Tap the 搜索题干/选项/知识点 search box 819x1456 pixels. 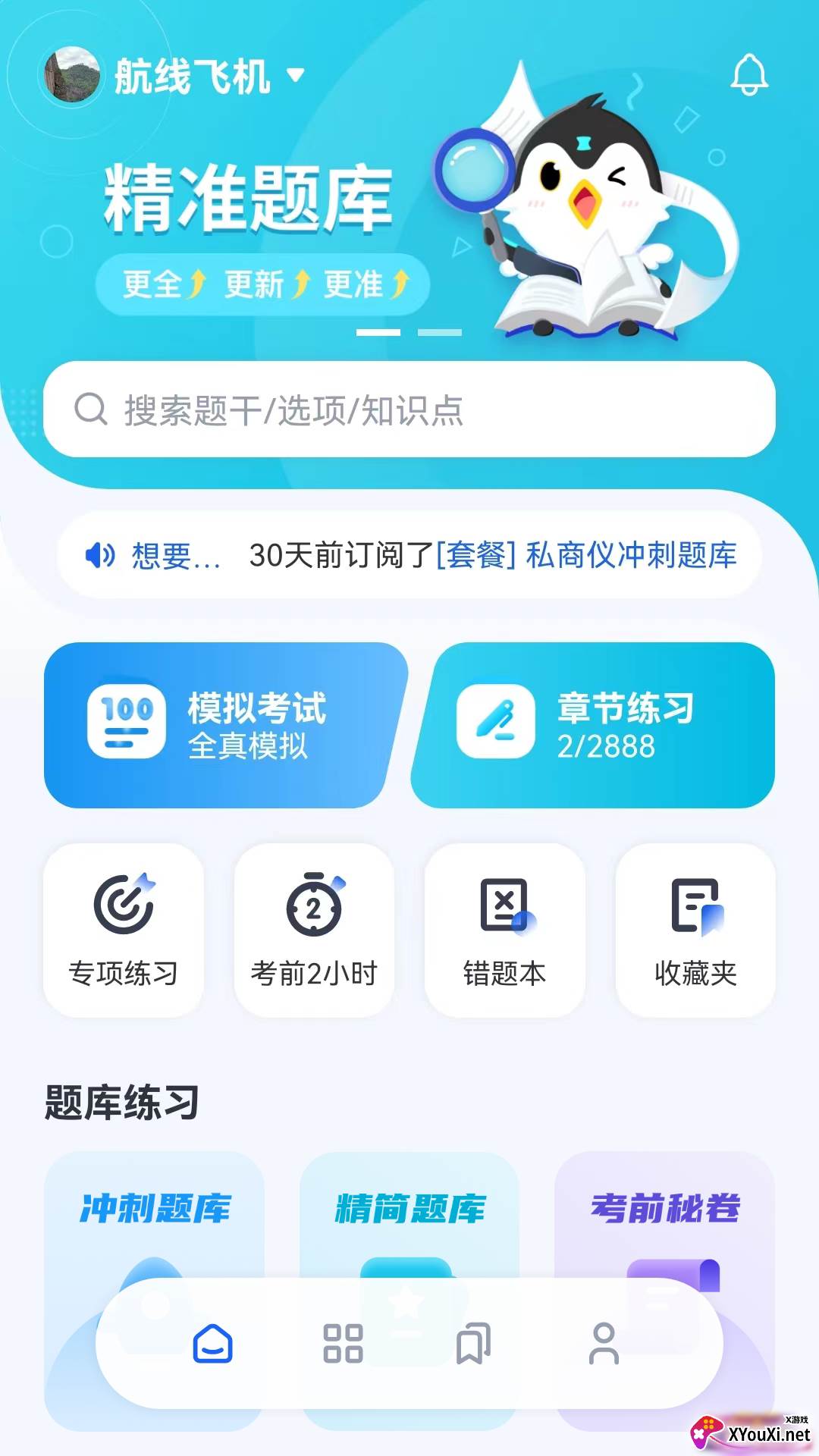[x=409, y=409]
